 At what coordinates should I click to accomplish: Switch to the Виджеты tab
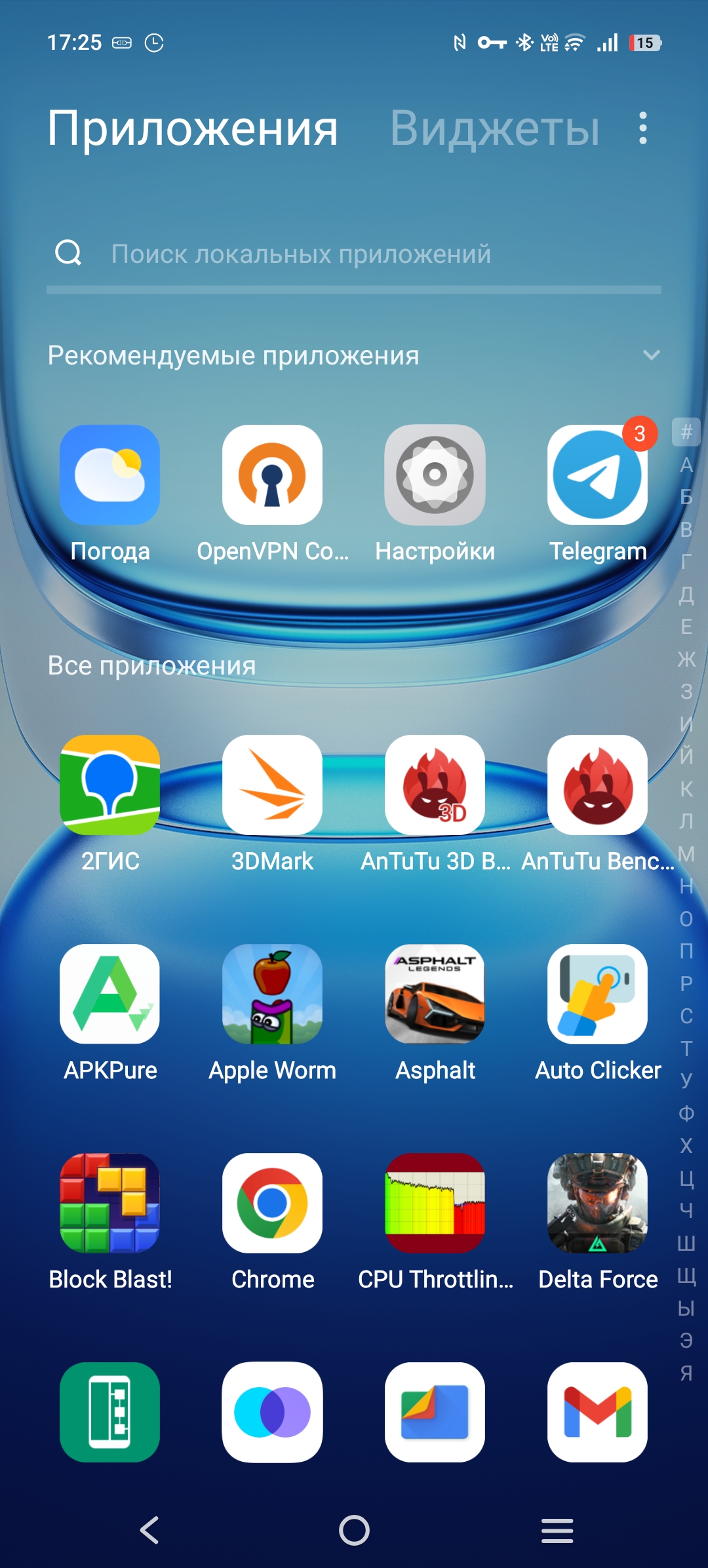coord(495,128)
